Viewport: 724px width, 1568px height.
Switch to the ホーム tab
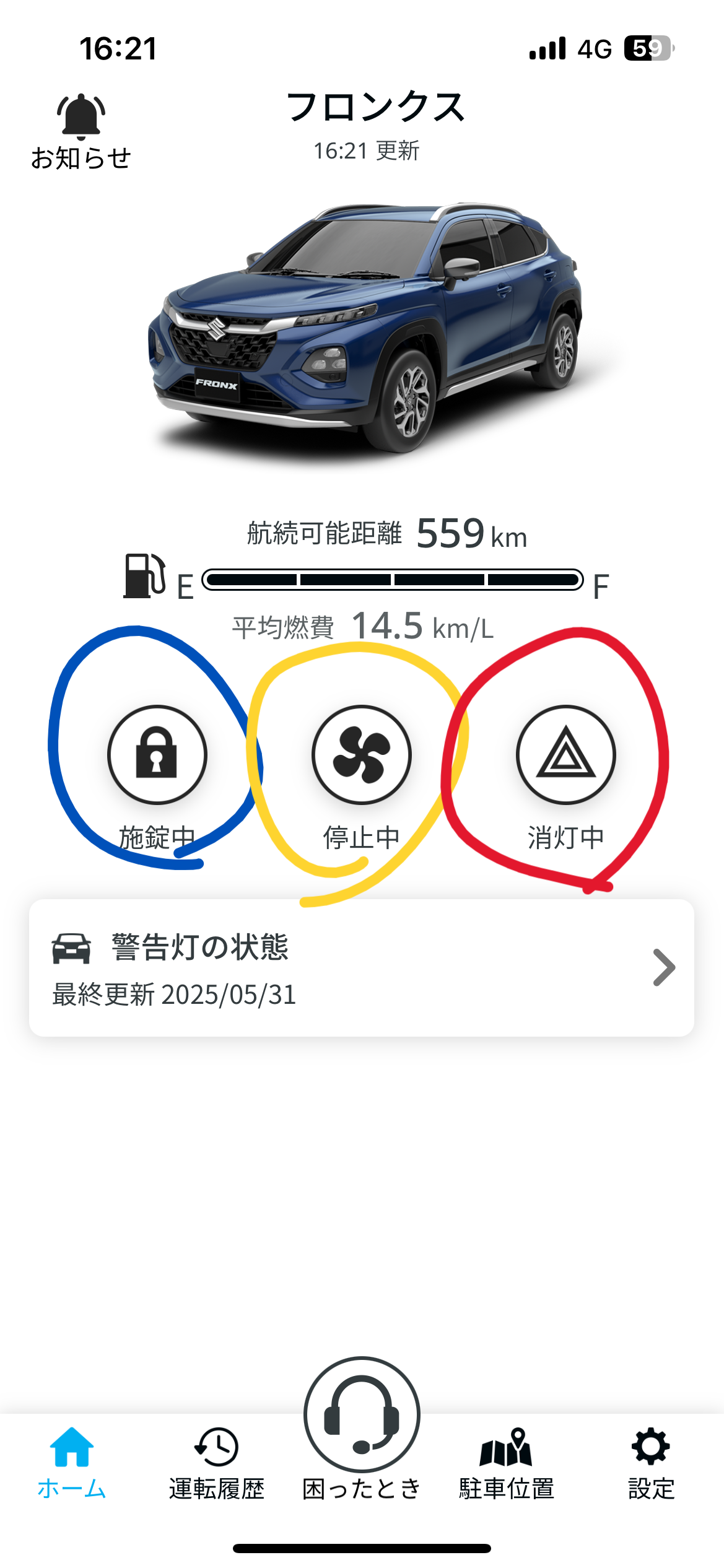pyautogui.click(x=72, y=1463)
